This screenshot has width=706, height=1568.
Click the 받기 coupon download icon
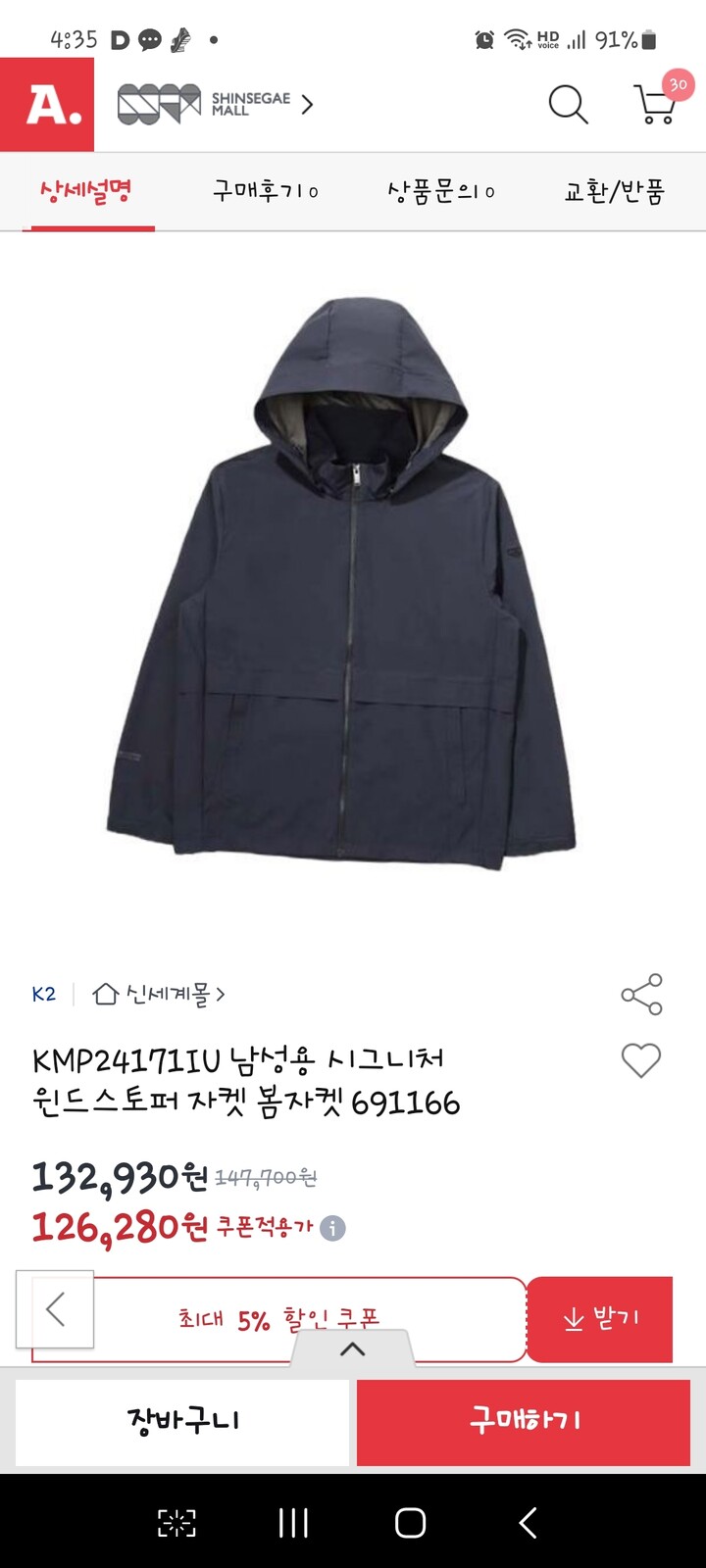point(600,1319)
